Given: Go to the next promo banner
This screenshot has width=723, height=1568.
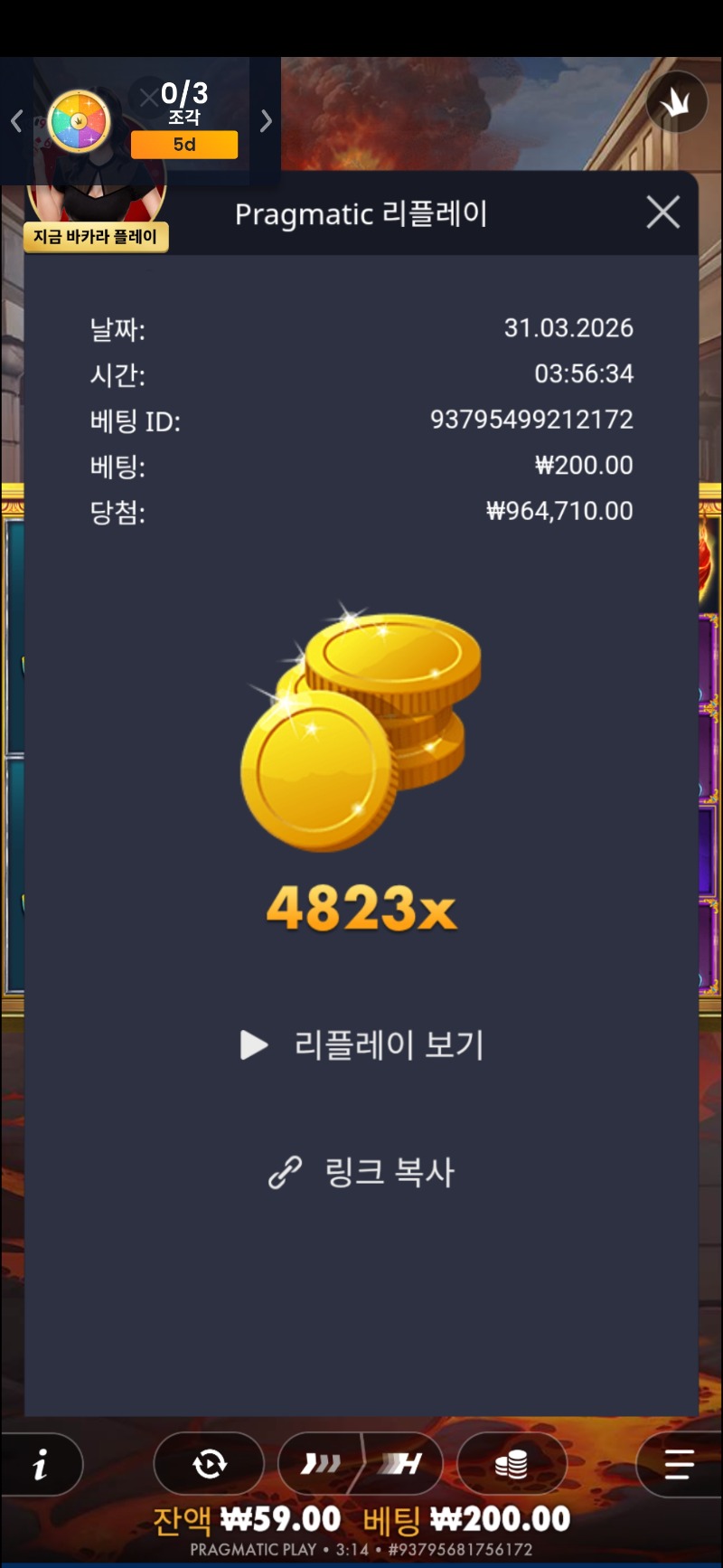Looking at the screenshot, I should (x=266, y=121).
